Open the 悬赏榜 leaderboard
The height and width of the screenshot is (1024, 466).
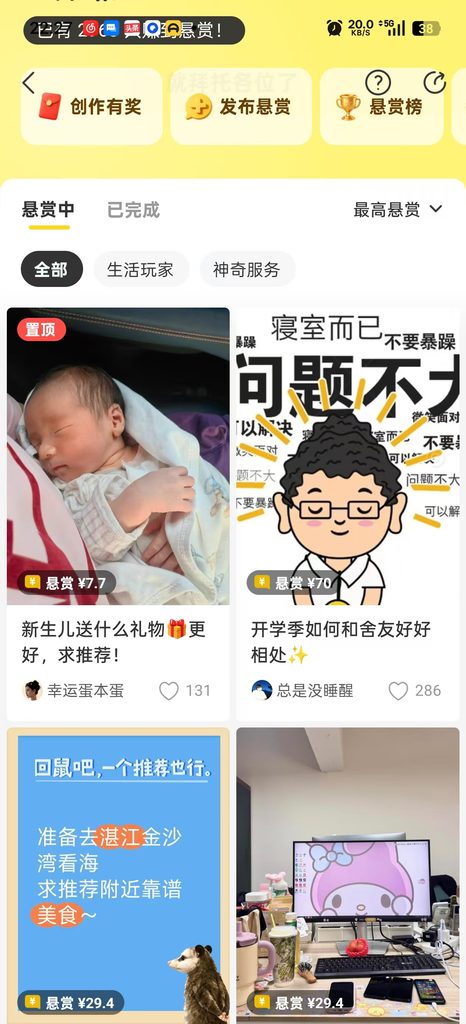[382, 106]
